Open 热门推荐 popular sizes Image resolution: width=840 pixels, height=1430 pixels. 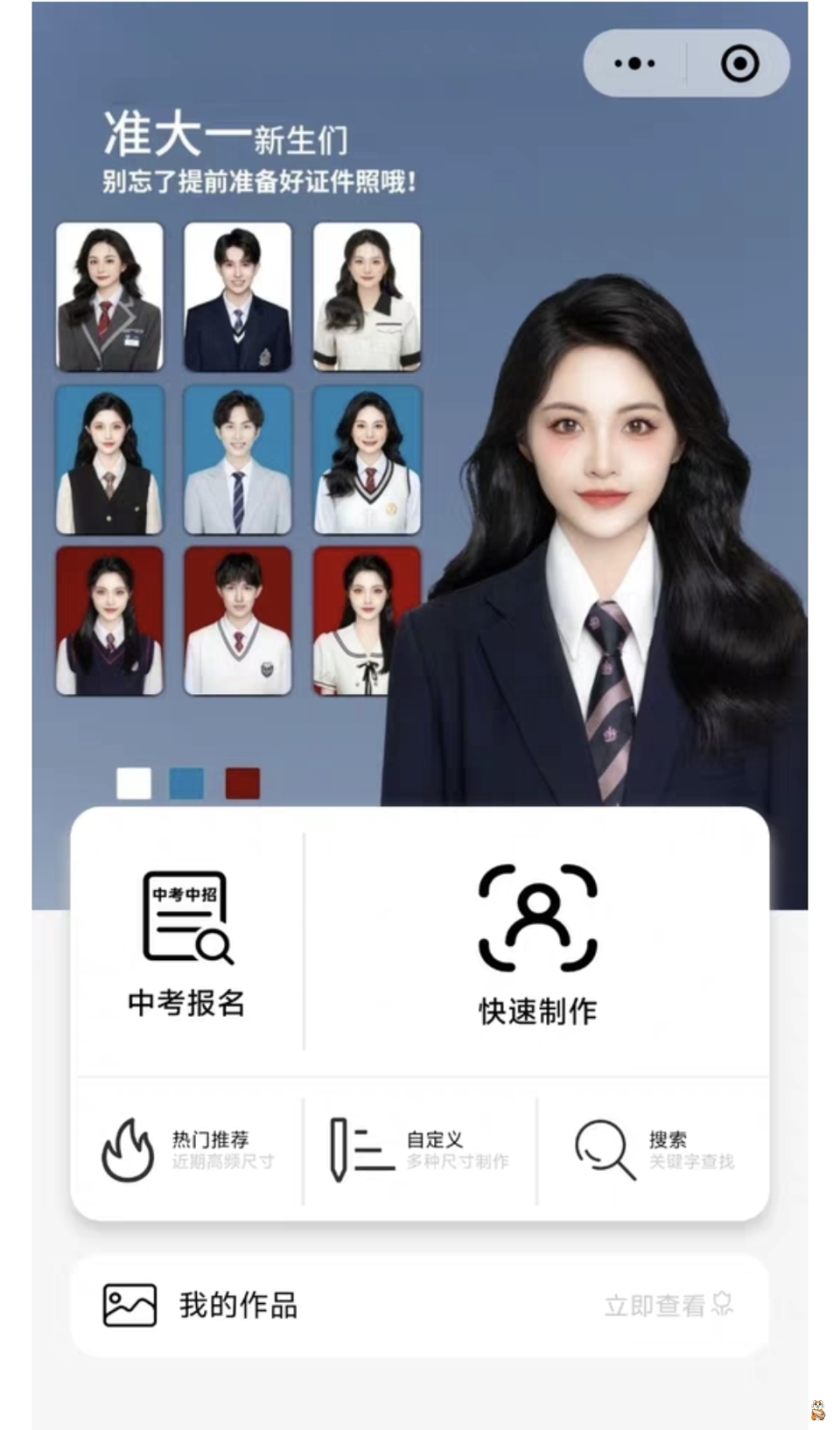point(187,1149)
